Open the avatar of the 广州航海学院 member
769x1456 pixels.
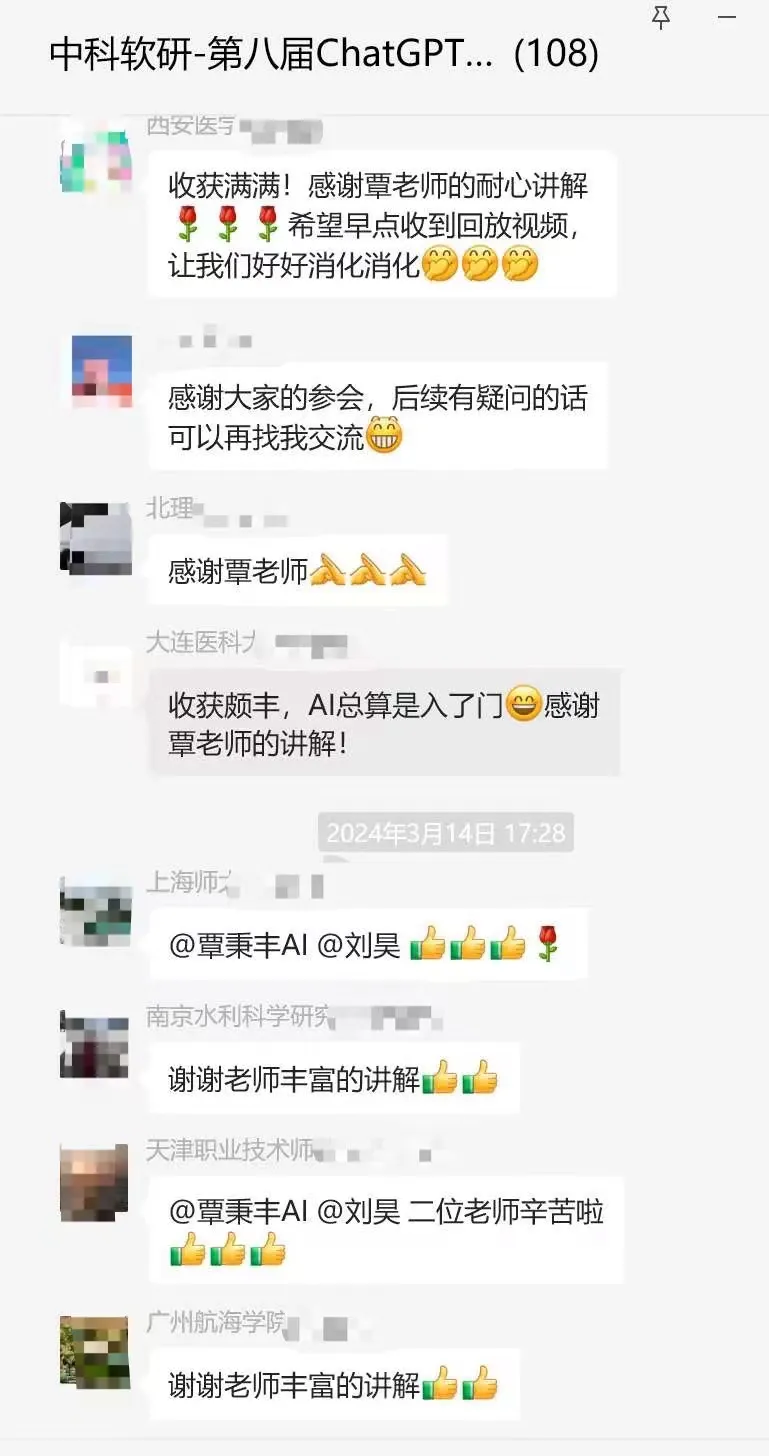(95, 1352)
